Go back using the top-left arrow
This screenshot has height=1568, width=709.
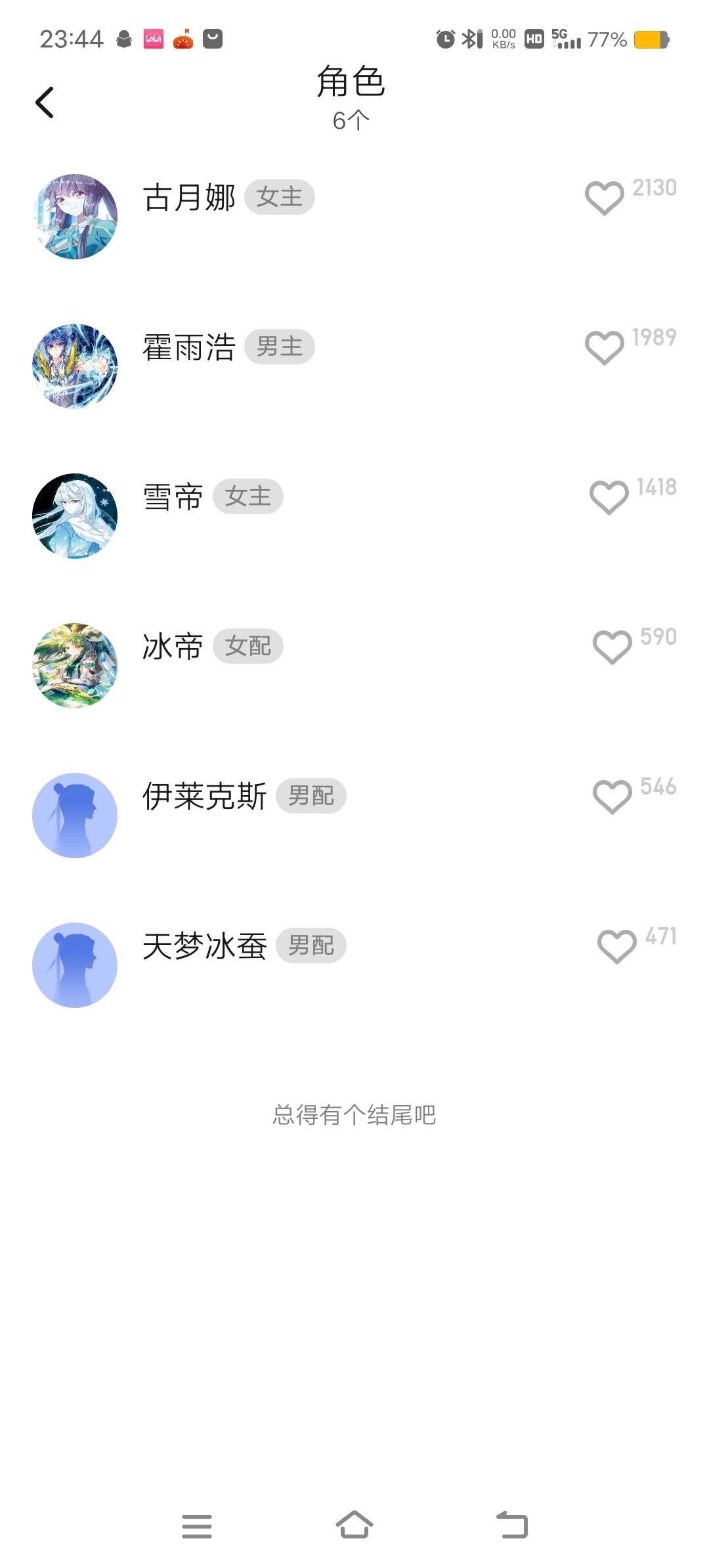tap(45, 102)
